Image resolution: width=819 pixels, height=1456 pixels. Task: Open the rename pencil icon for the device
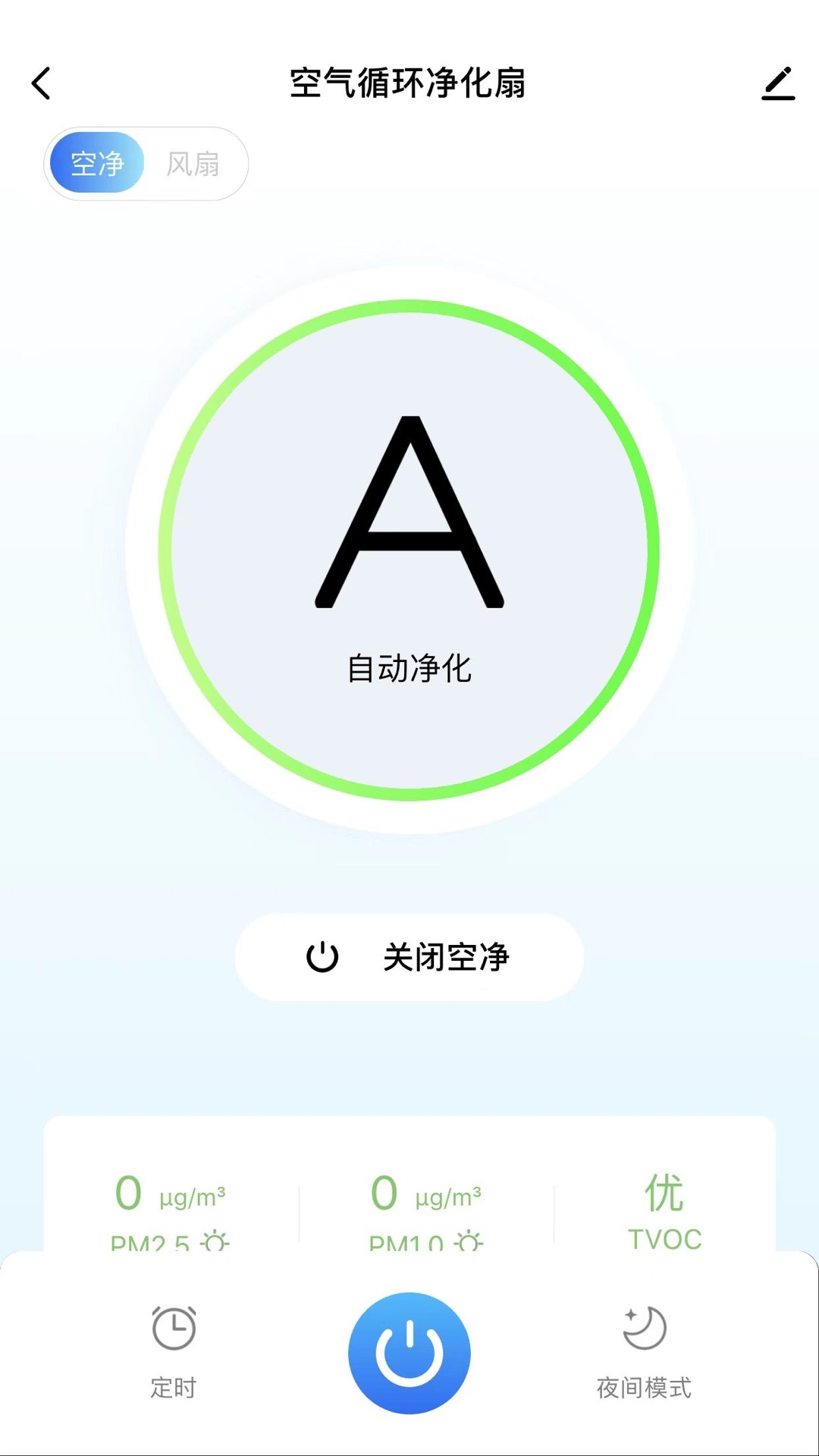[778, 83]
